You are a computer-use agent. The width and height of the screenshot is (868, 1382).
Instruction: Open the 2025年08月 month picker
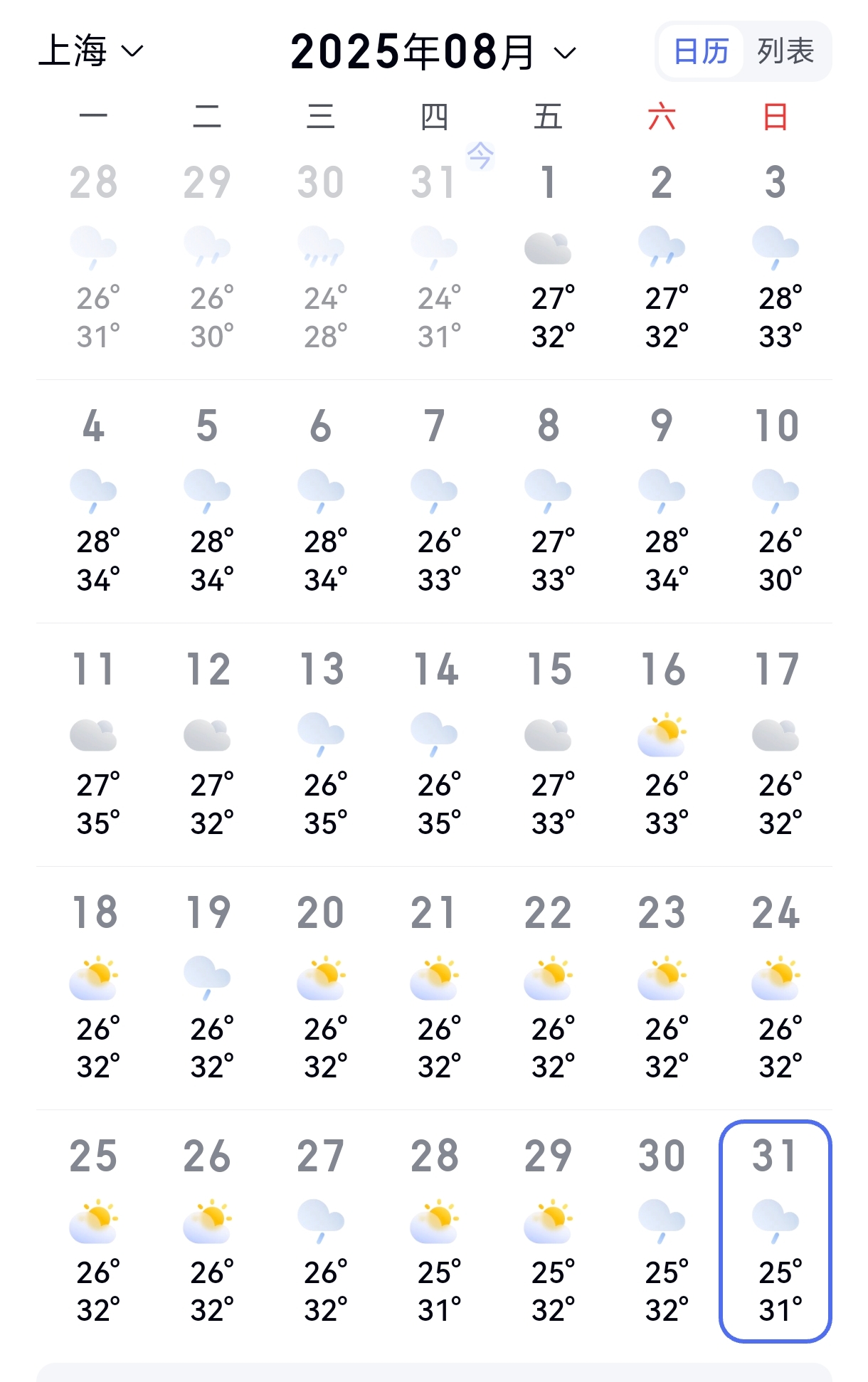point(433,52)
